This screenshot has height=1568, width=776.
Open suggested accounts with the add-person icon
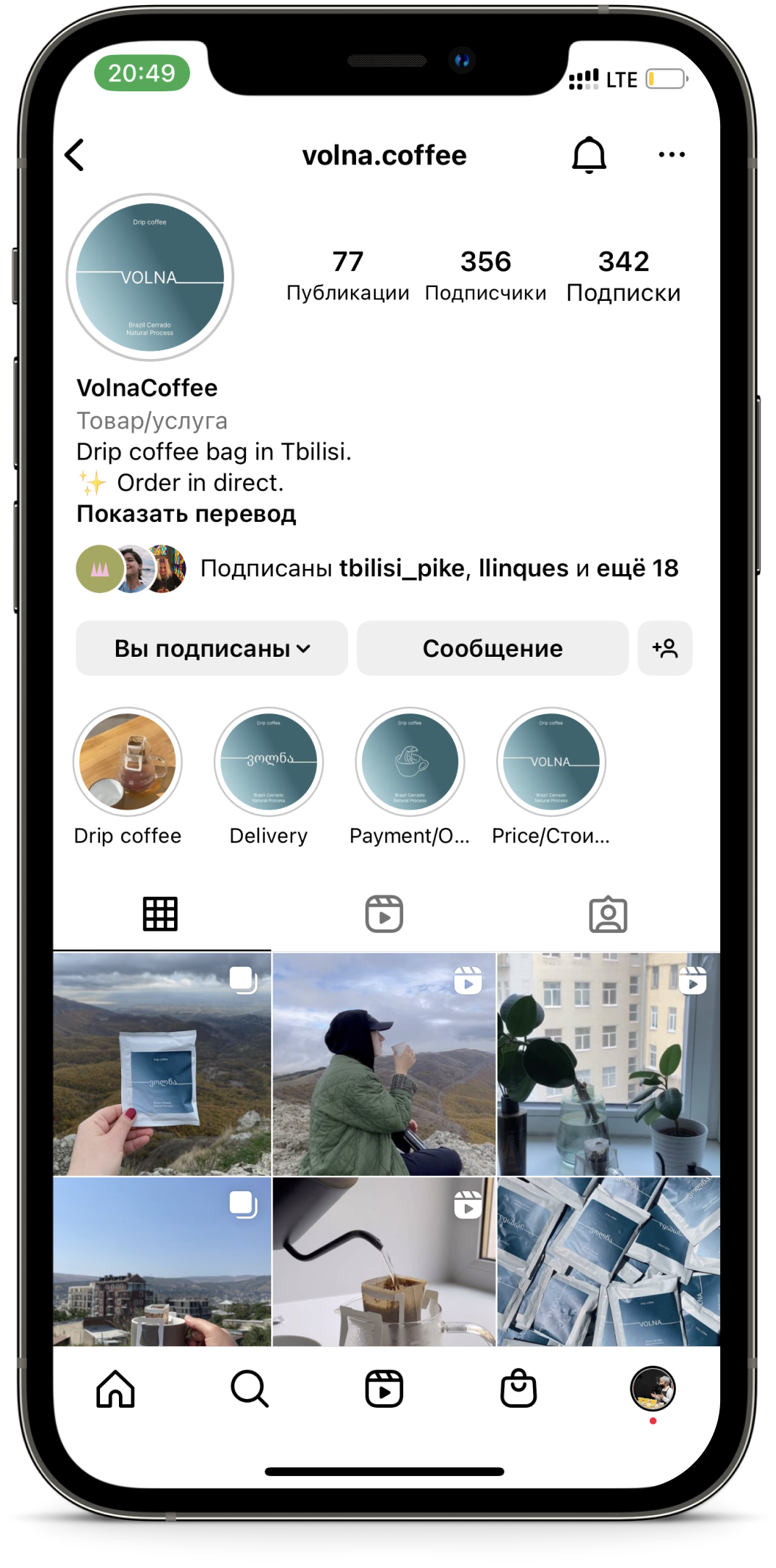pos(665,648)
